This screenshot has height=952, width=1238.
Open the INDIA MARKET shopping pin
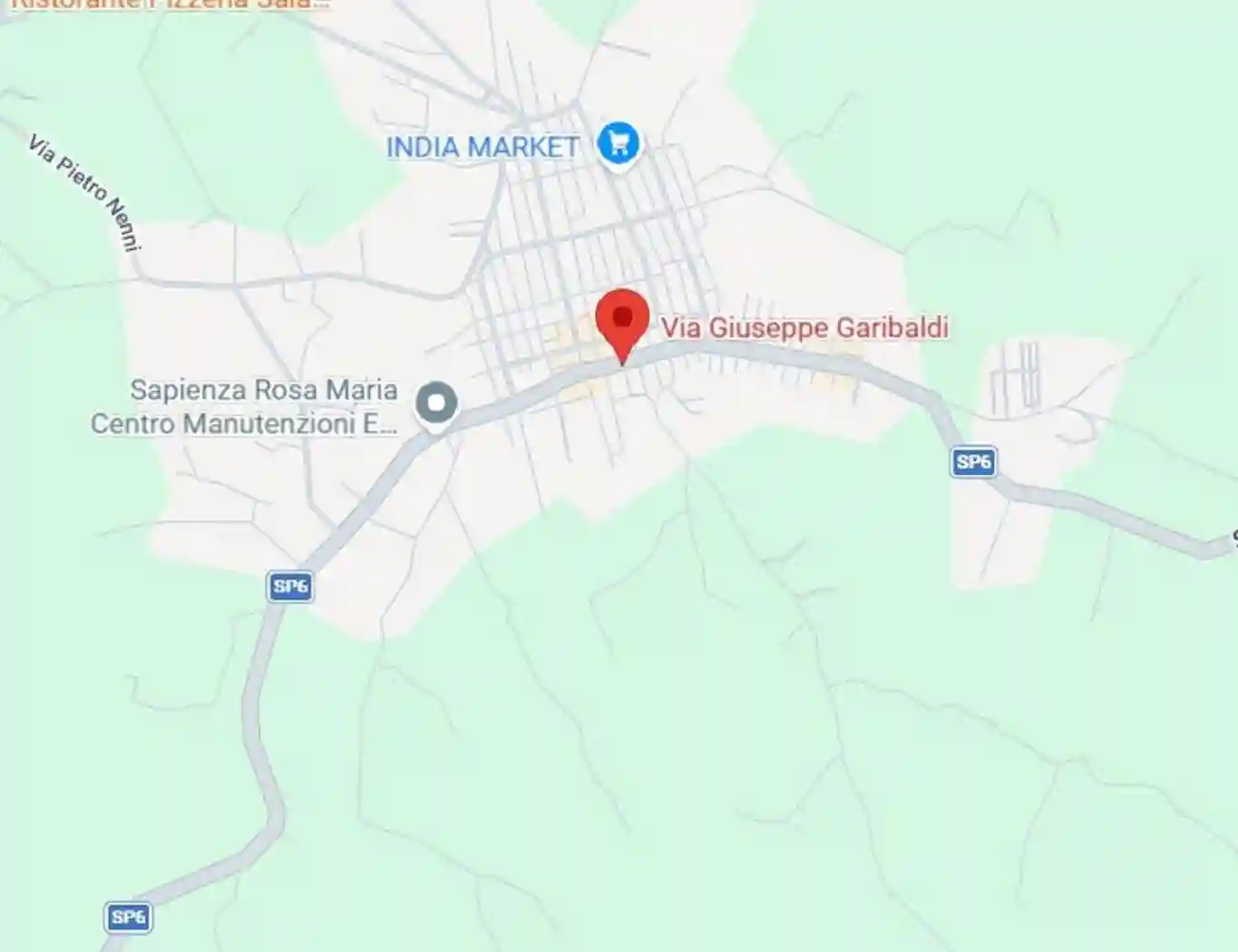[619, 144]
